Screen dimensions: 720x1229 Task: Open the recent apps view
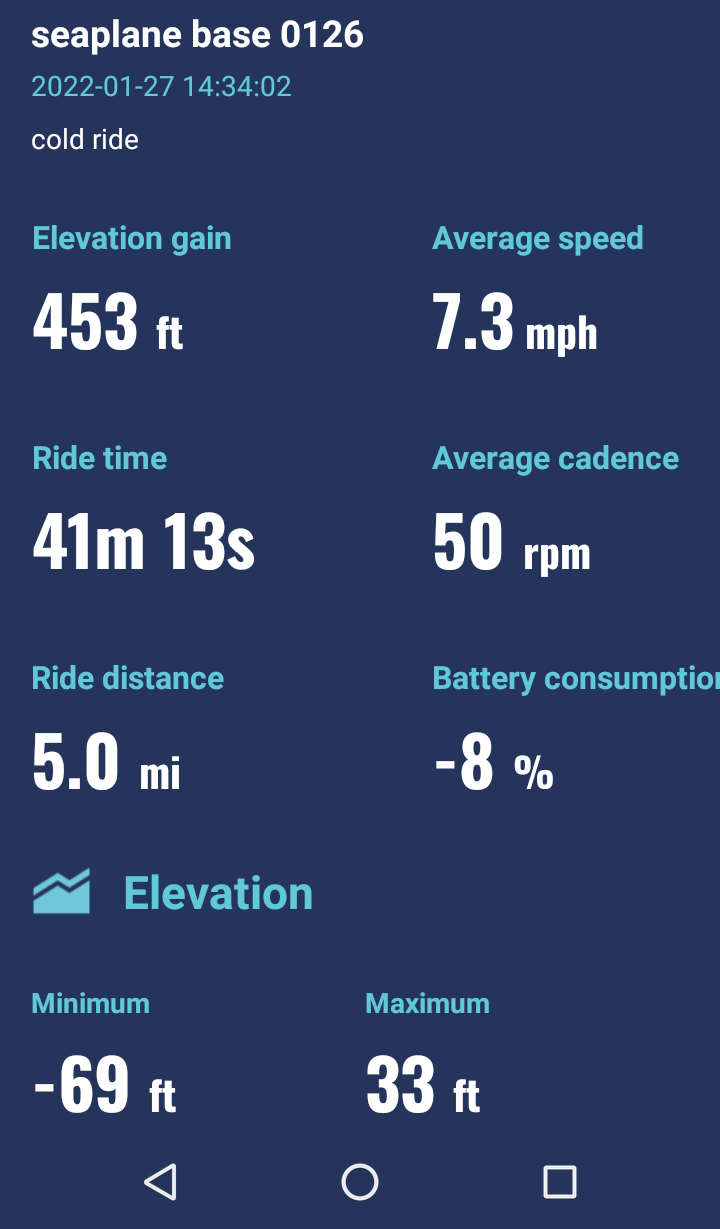coord(559,1181)
